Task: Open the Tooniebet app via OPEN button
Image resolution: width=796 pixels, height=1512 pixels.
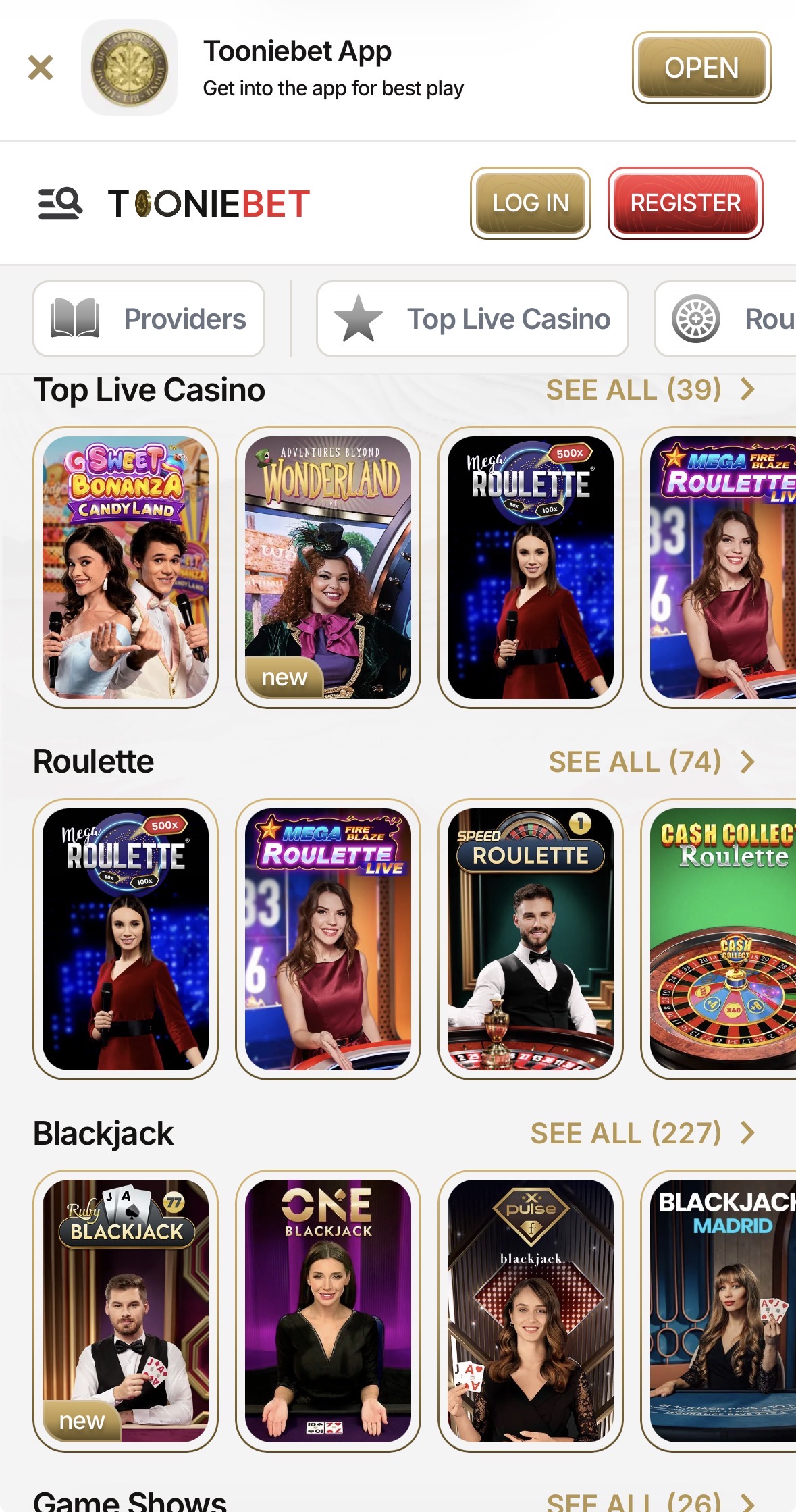Action: point(701,68)
